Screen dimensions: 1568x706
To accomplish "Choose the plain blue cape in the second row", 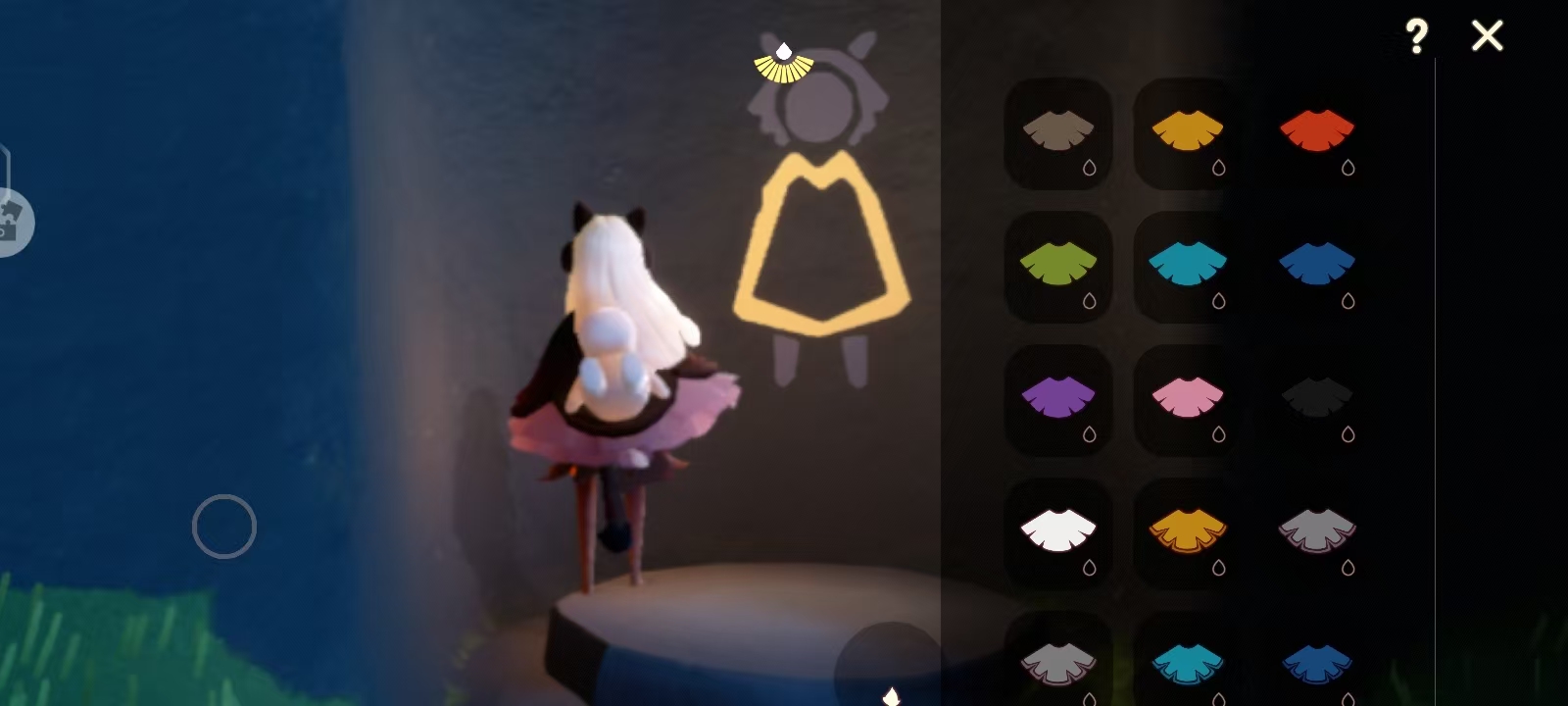I will (x=1316, y=267).
